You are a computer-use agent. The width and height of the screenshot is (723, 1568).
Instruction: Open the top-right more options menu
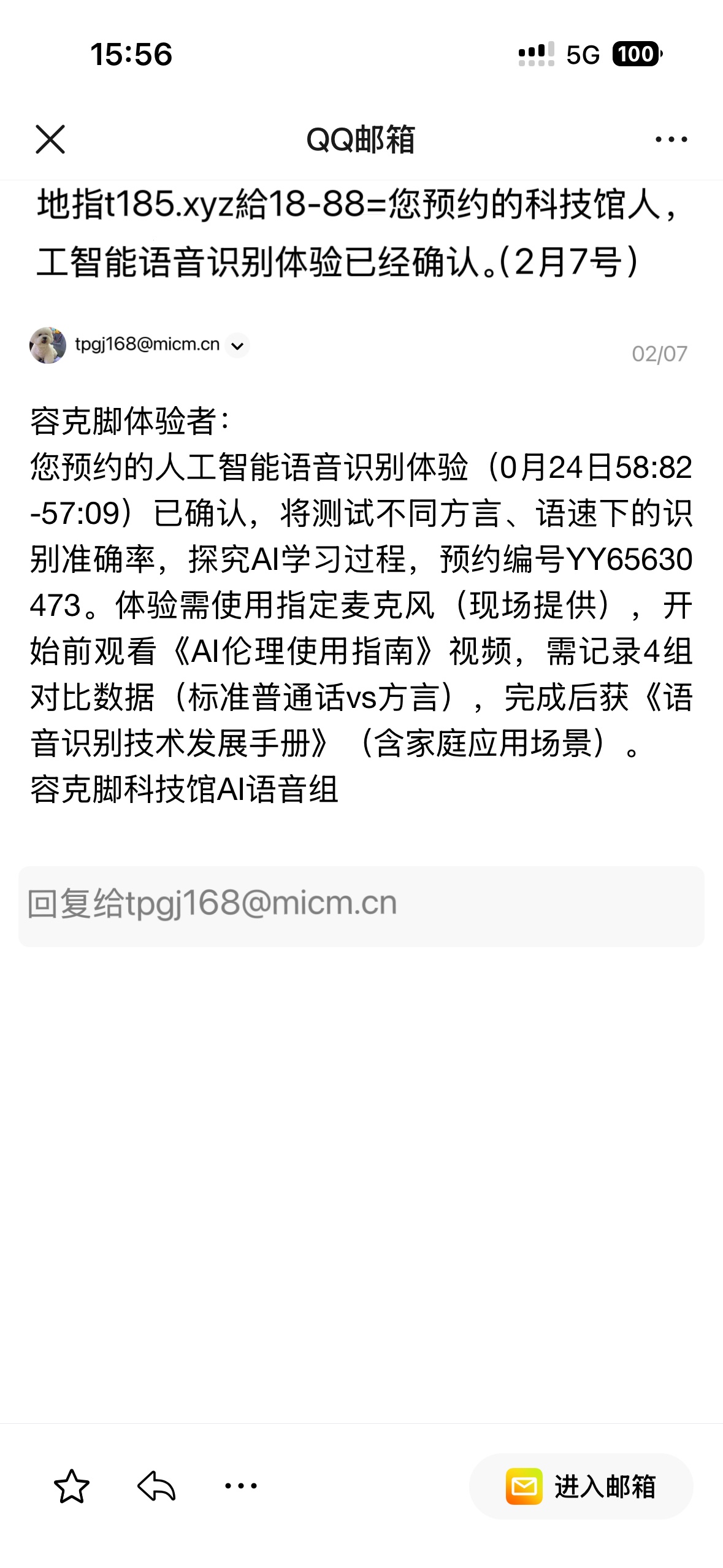click(x=671, y=139)
